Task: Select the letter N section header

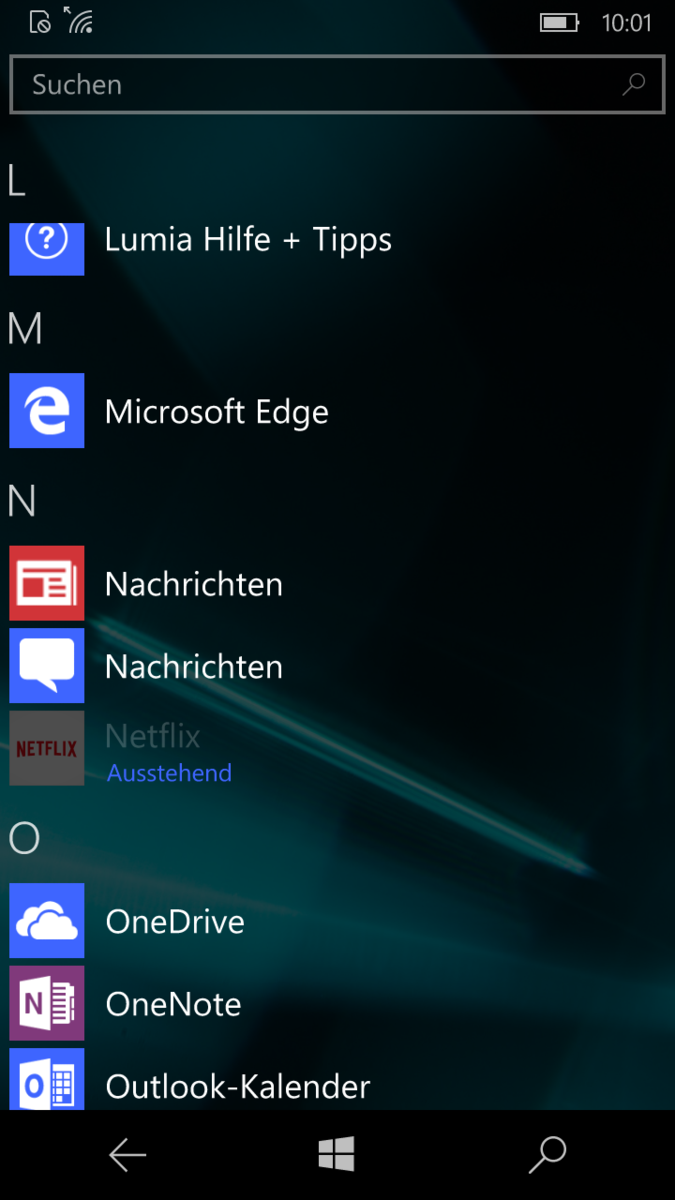Action: [x=22, y=500]
